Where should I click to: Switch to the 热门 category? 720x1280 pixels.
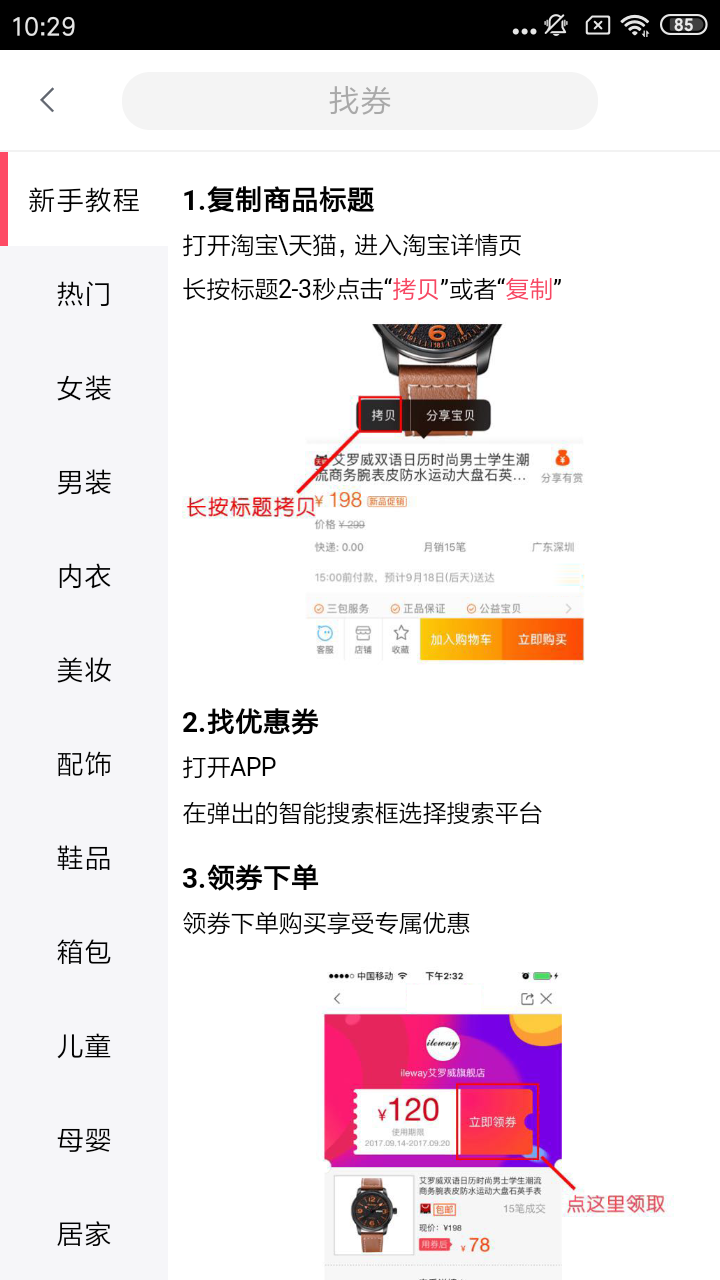point(84,294)
